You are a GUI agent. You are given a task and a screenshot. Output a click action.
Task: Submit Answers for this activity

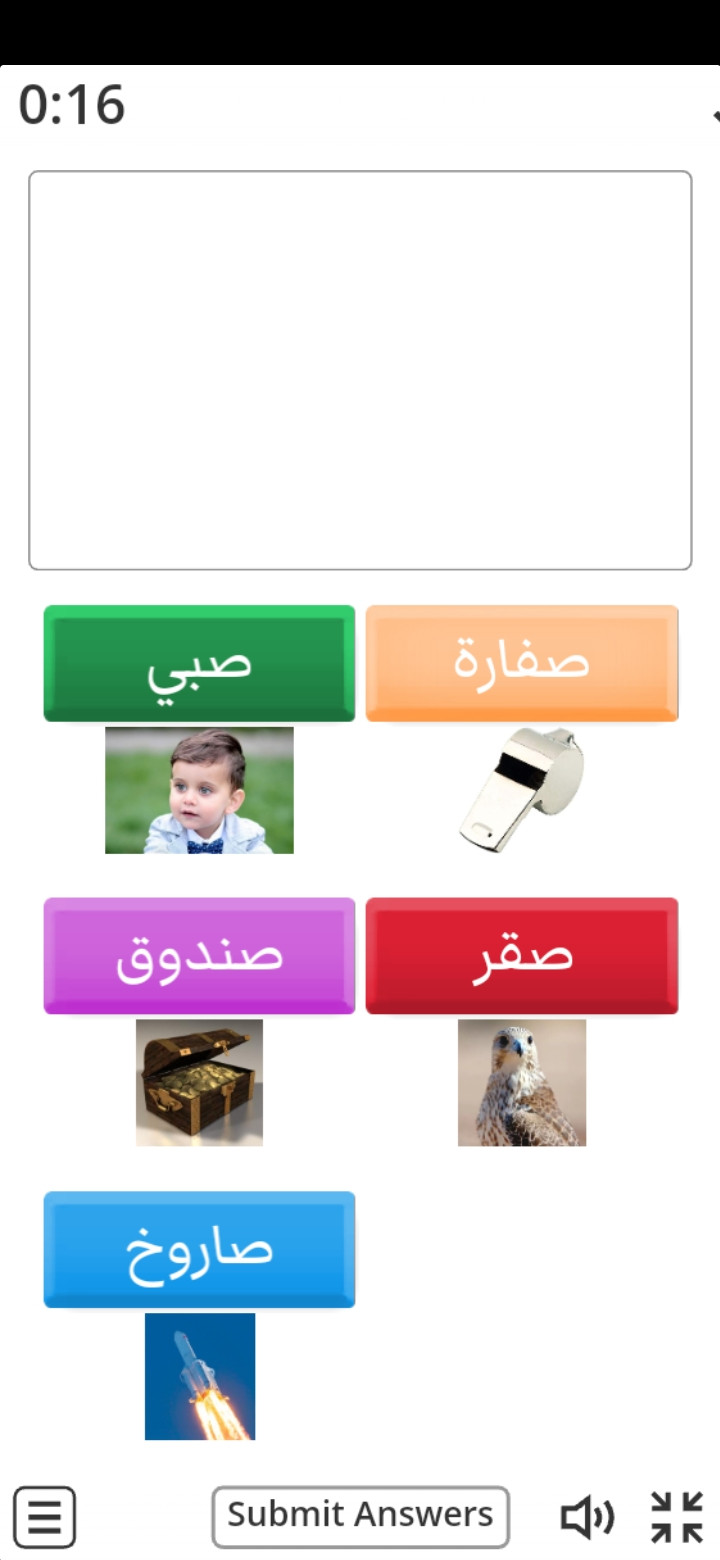(360, 1516)
